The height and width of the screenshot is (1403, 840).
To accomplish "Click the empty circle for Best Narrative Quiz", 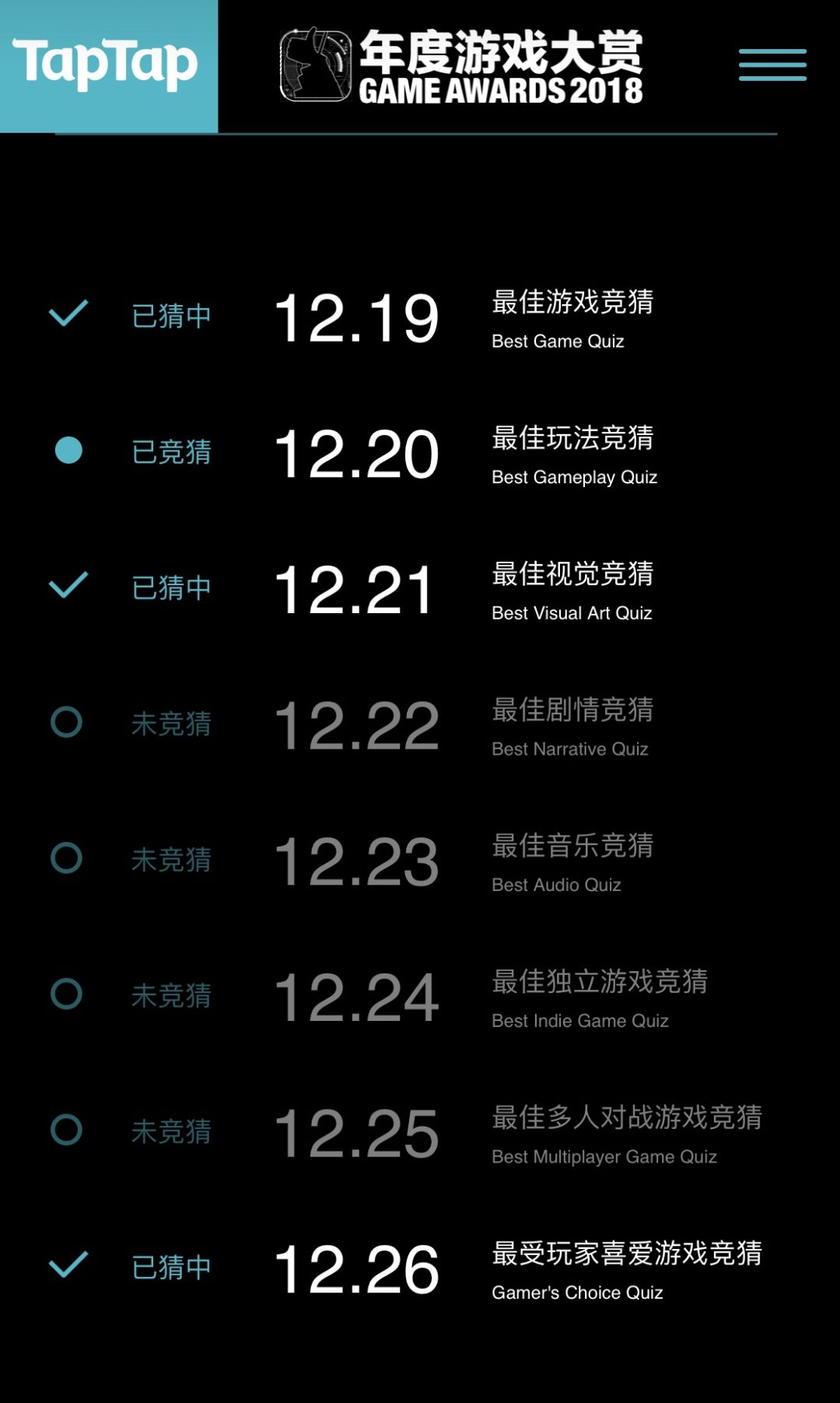I will [x=67, y=722].
